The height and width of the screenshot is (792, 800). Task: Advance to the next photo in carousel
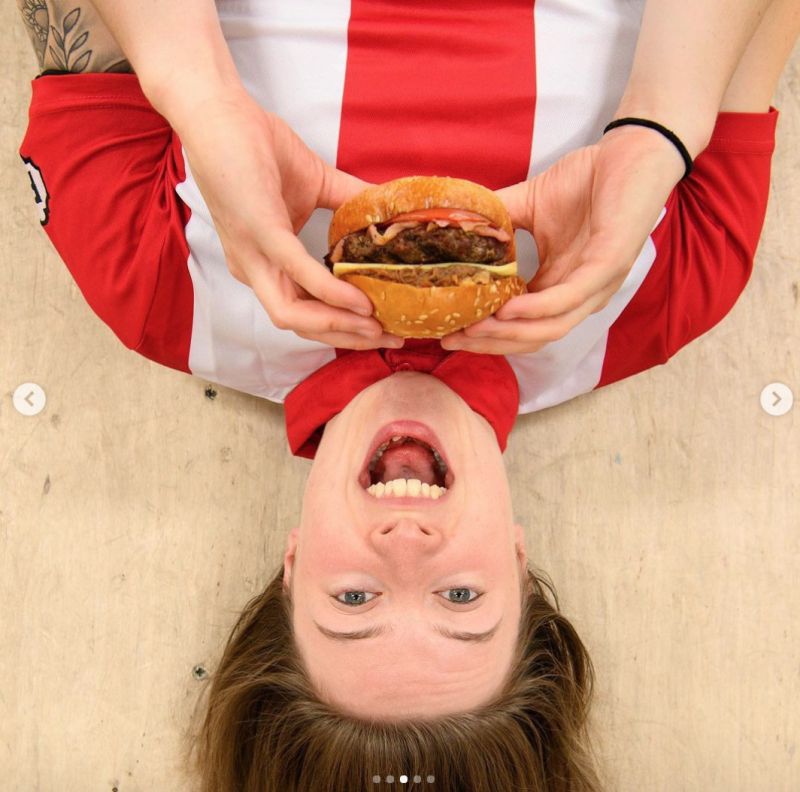pos(776,399)
